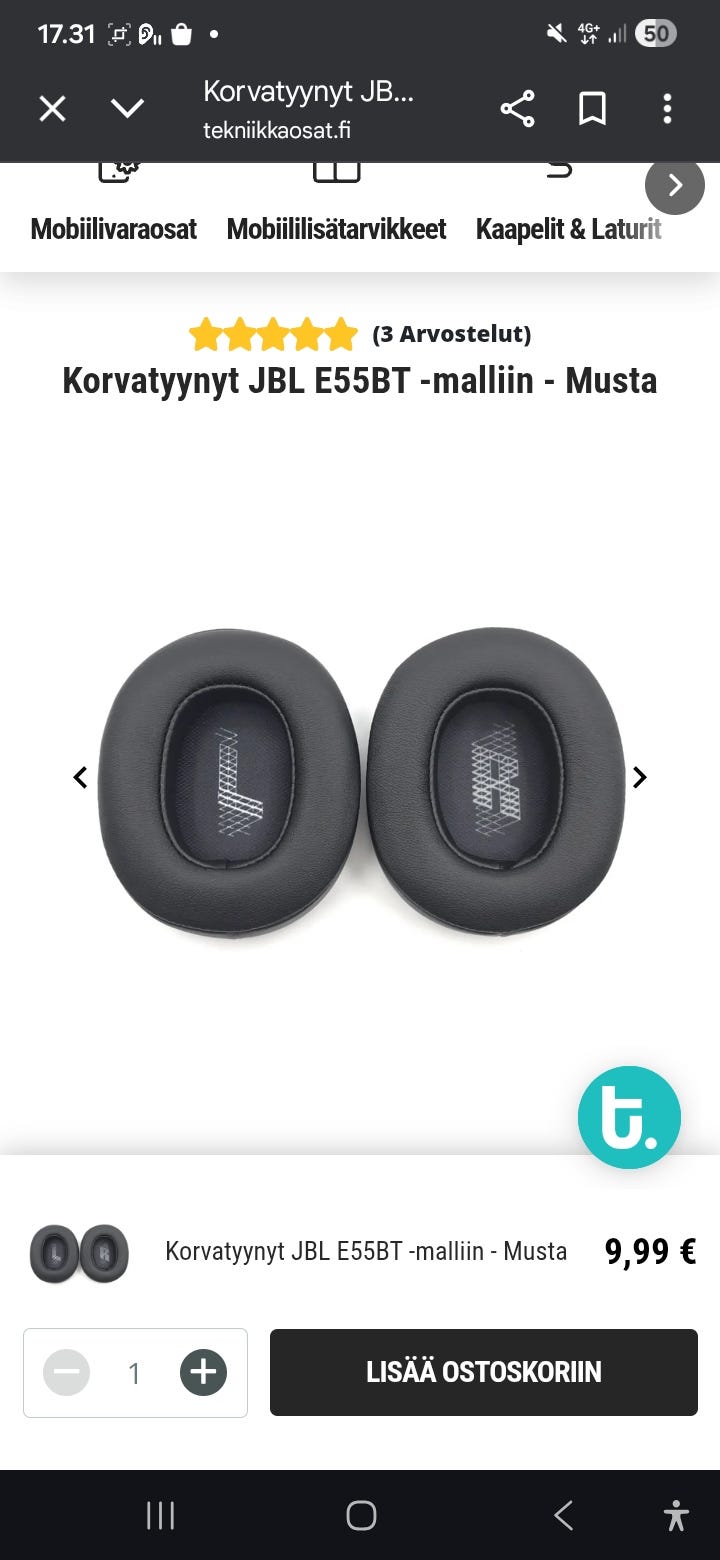
Task: Edit the quantity field
Action: click(135, 1373)
